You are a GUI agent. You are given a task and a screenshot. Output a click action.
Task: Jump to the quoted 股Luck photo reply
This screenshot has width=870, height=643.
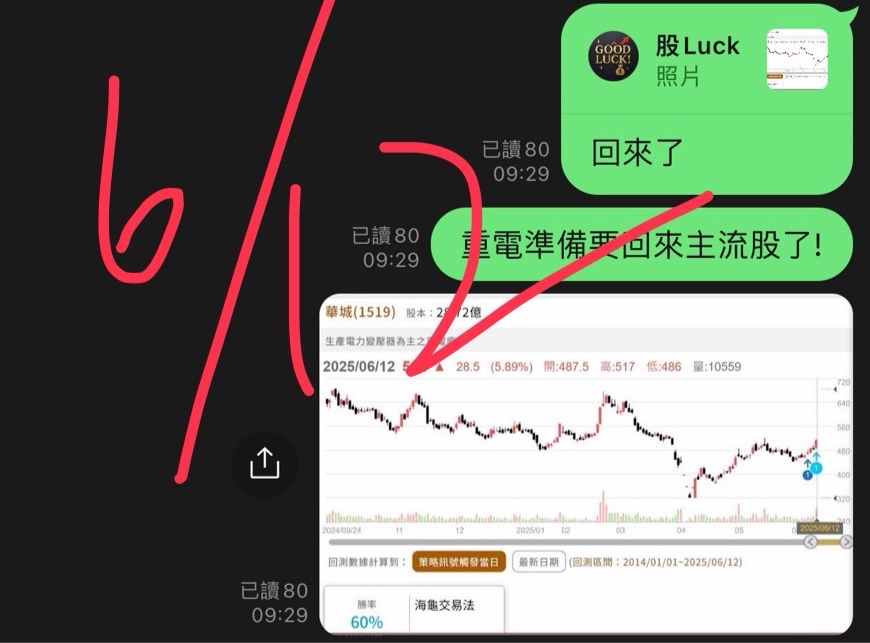[x=706, y=60]
